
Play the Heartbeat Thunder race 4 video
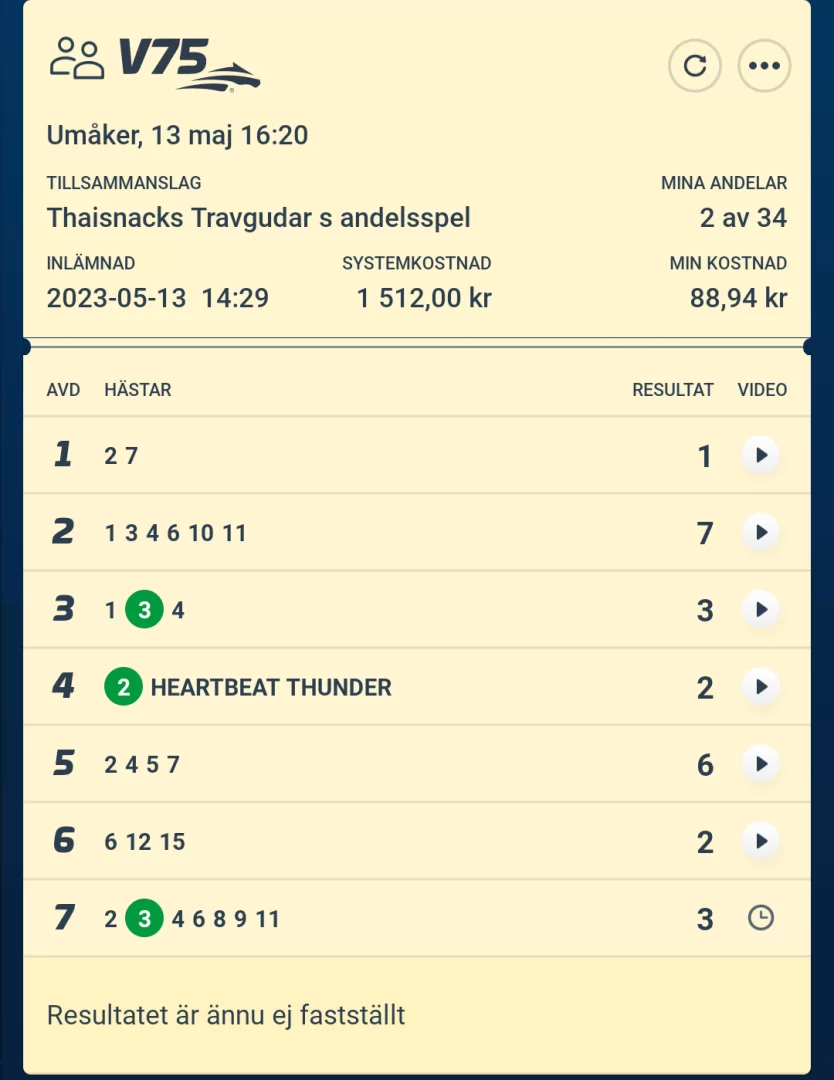(x=761, y=687)
